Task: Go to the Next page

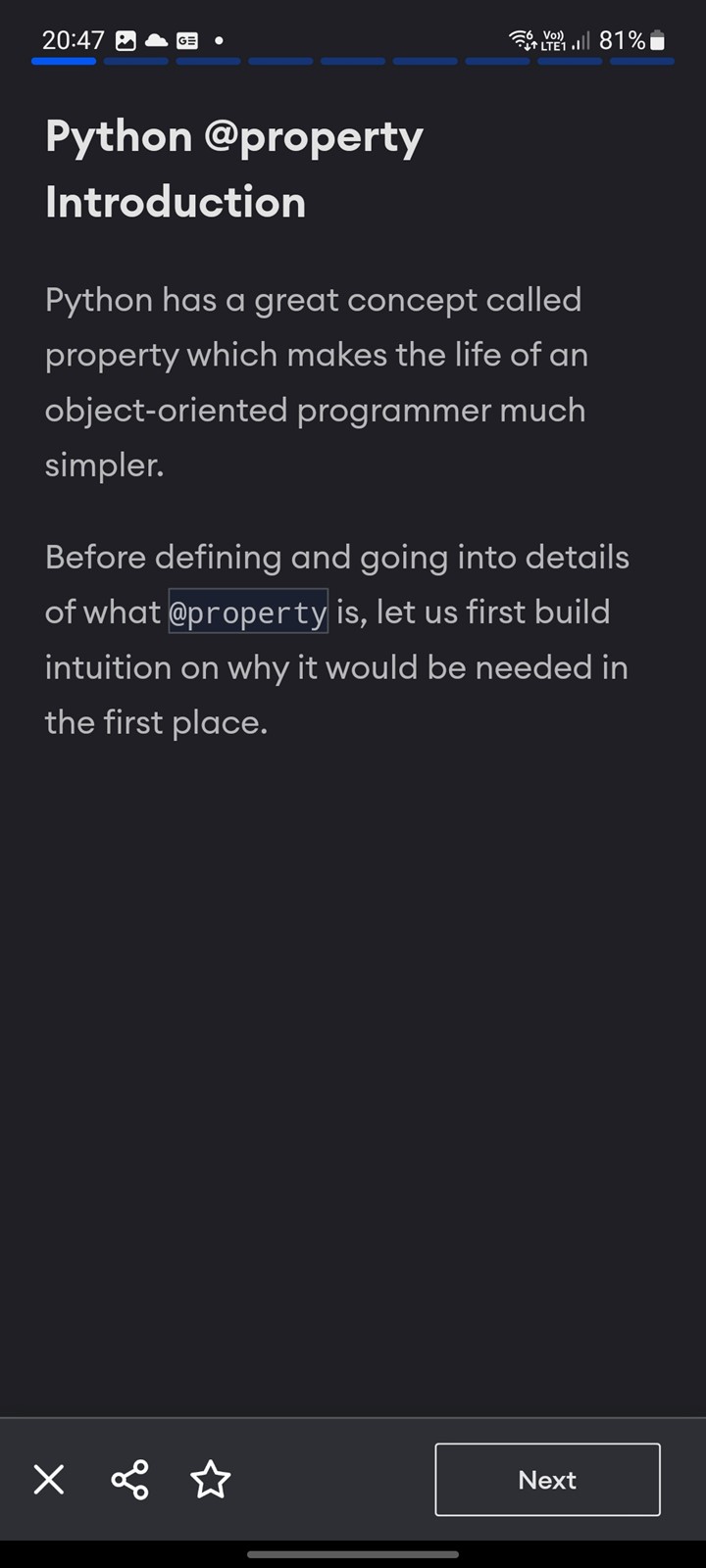Action: [547, 1479]
